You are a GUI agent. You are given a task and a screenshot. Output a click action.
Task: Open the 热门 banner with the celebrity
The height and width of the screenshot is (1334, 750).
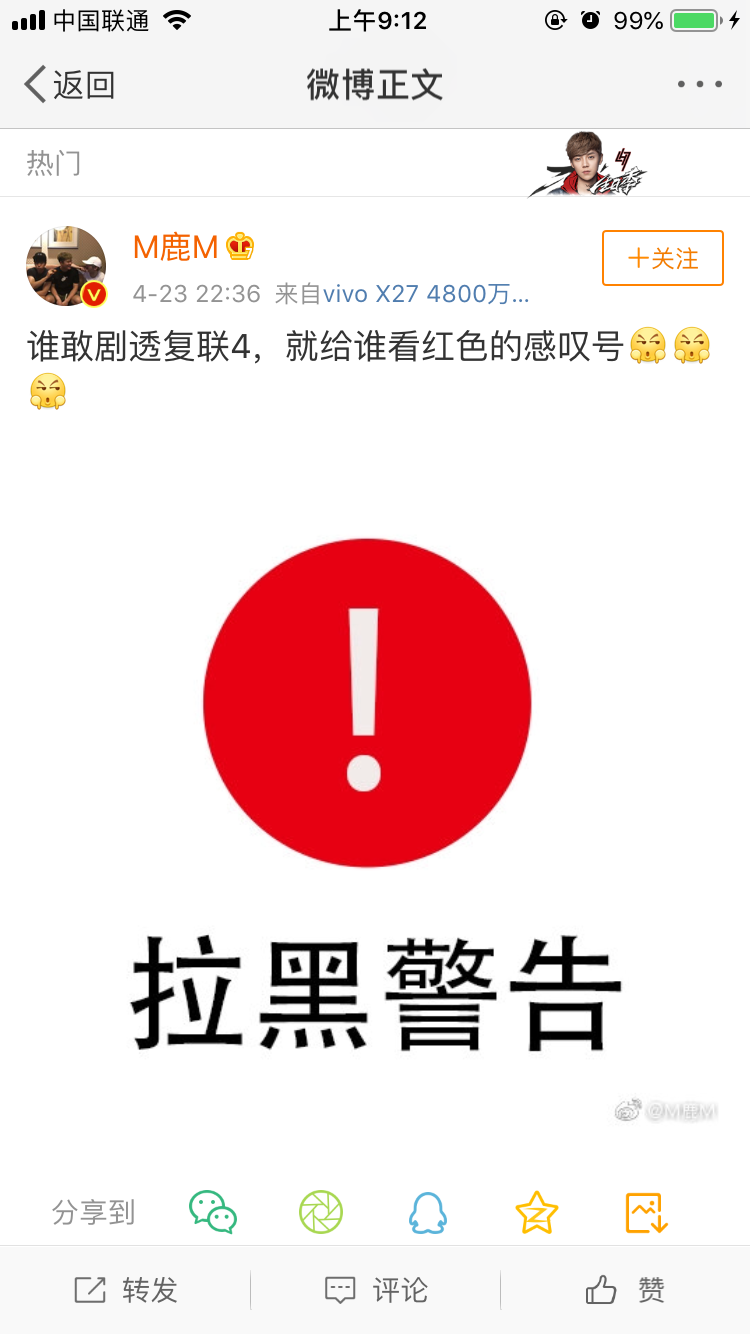click(590, 164)
